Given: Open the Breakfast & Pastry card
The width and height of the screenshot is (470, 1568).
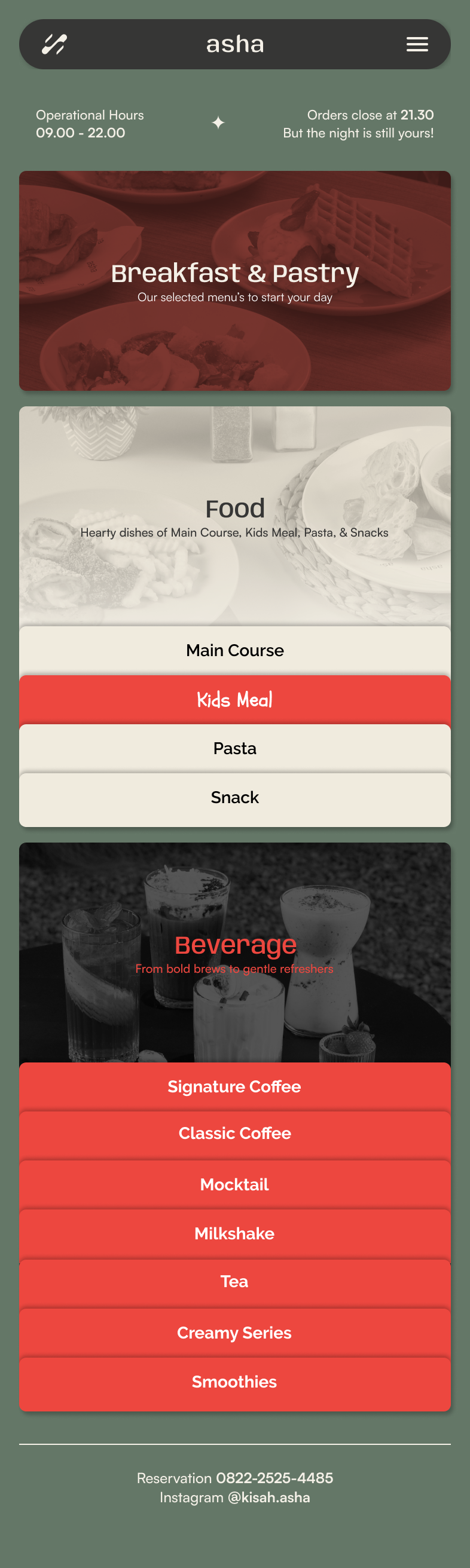Looking at the screenshot, I should [x=235, y=281].
